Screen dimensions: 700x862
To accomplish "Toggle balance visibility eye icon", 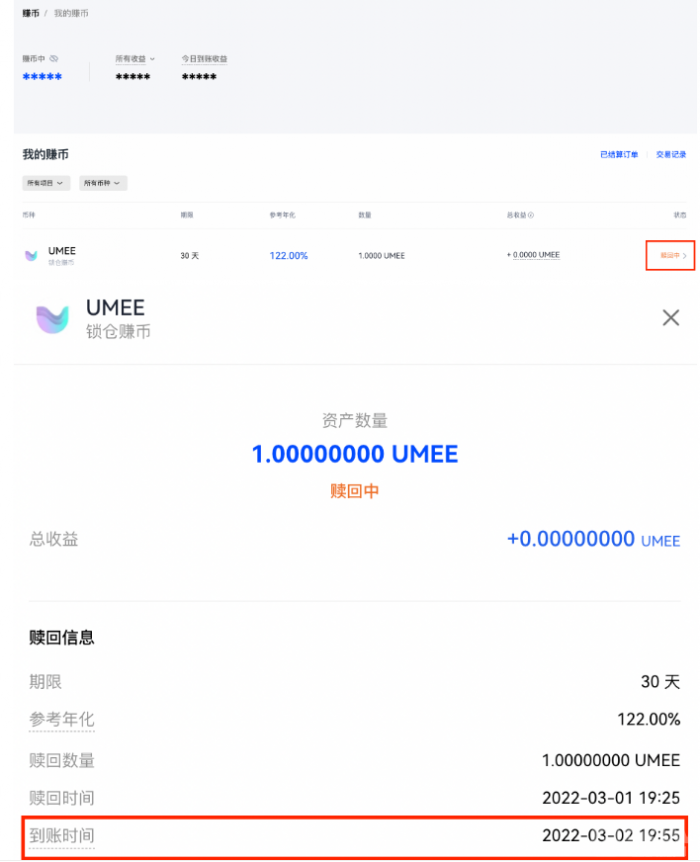I will 55,59.
